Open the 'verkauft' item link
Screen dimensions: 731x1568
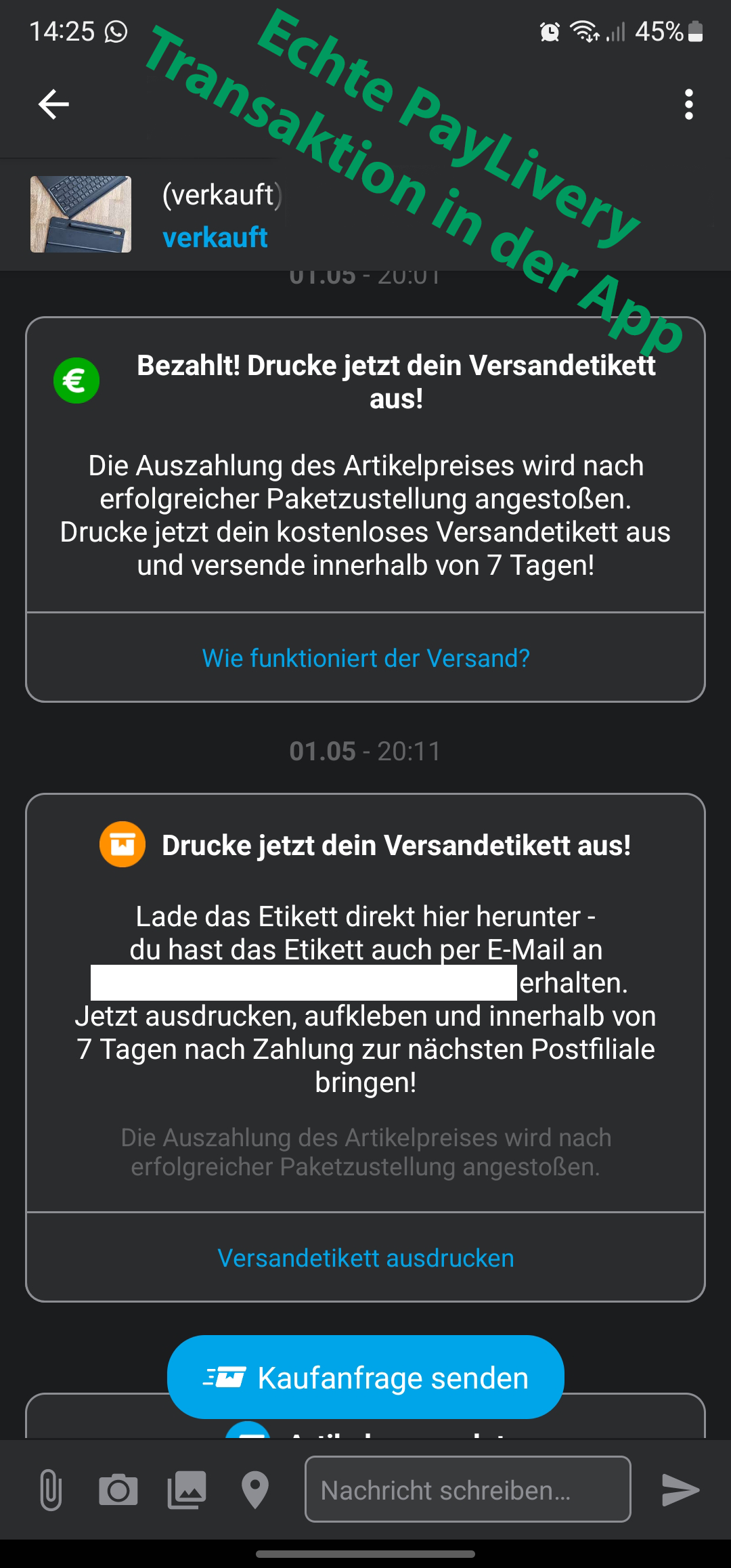(x=215, y=236)
